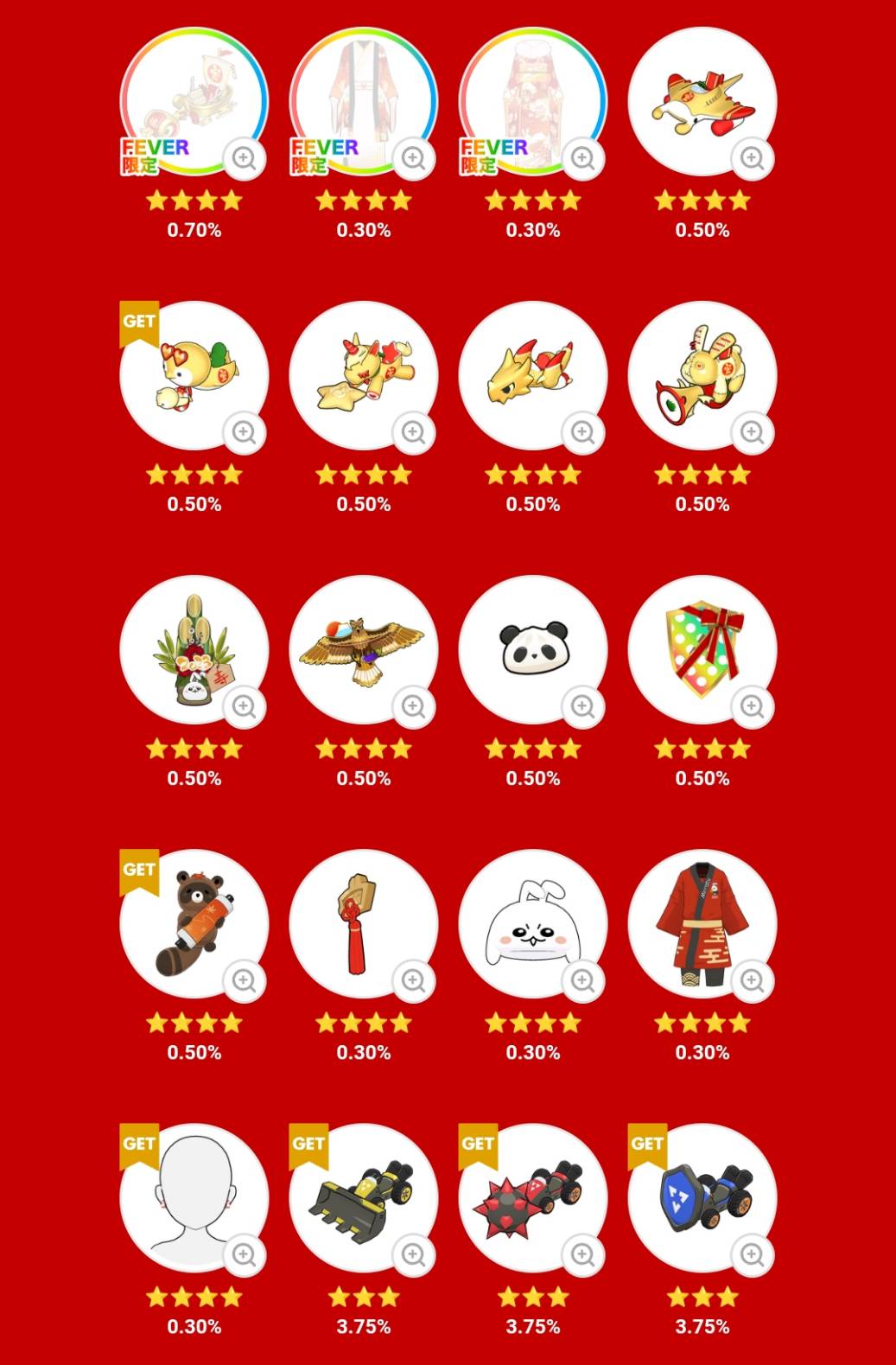Enlarge the black bulldozer kart item
Screen dimensions: 896x1365
point(413,1254)
